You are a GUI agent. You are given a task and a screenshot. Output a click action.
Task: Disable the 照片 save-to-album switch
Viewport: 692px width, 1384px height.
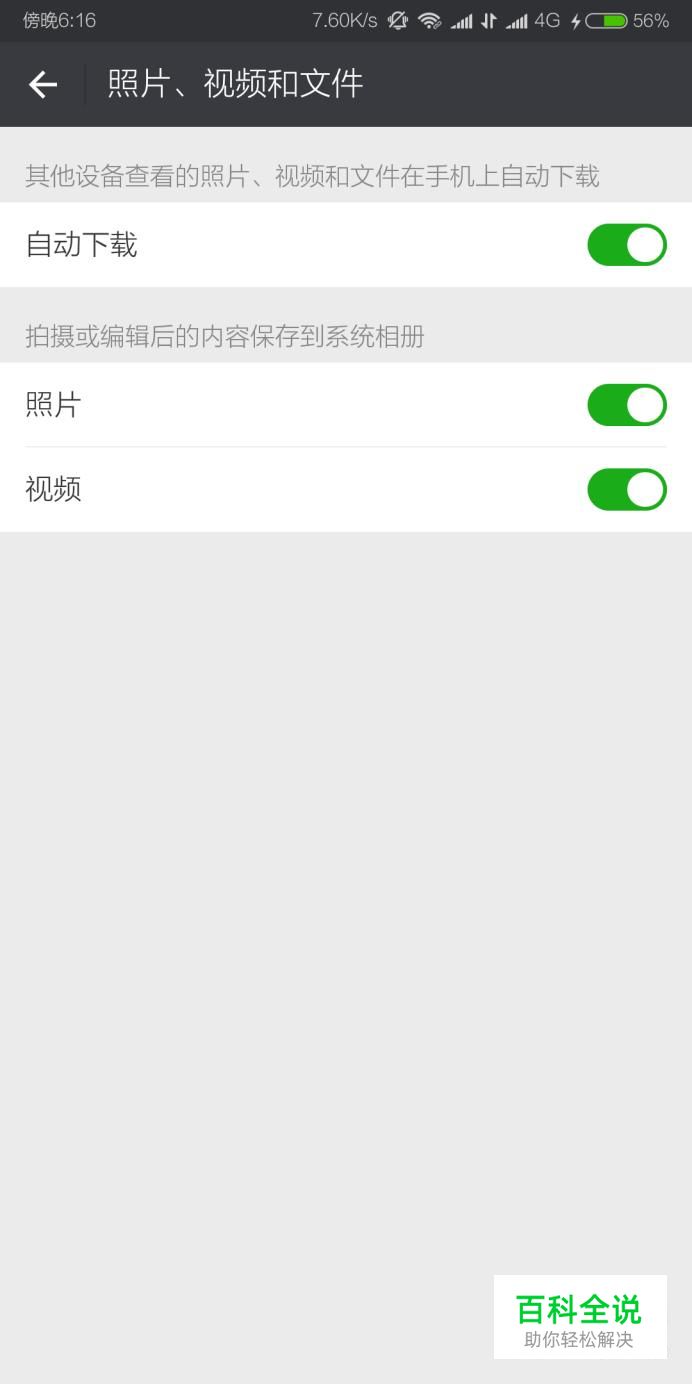(x=626, y=405)
